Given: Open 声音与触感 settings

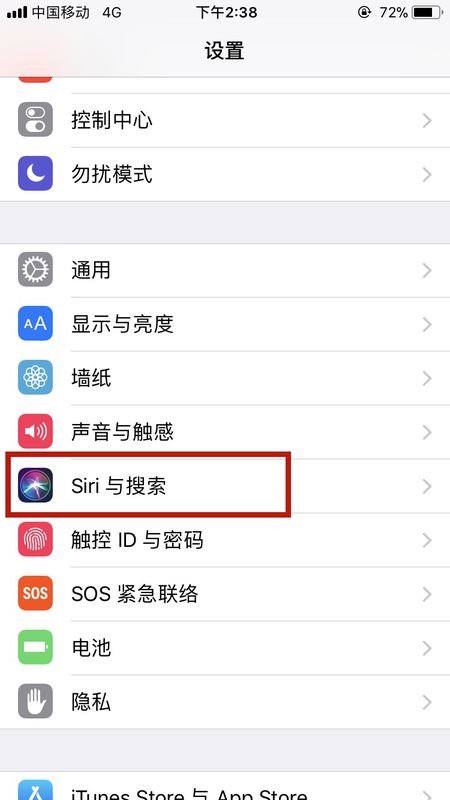Looking at the screenshot, I should [225, 433].
